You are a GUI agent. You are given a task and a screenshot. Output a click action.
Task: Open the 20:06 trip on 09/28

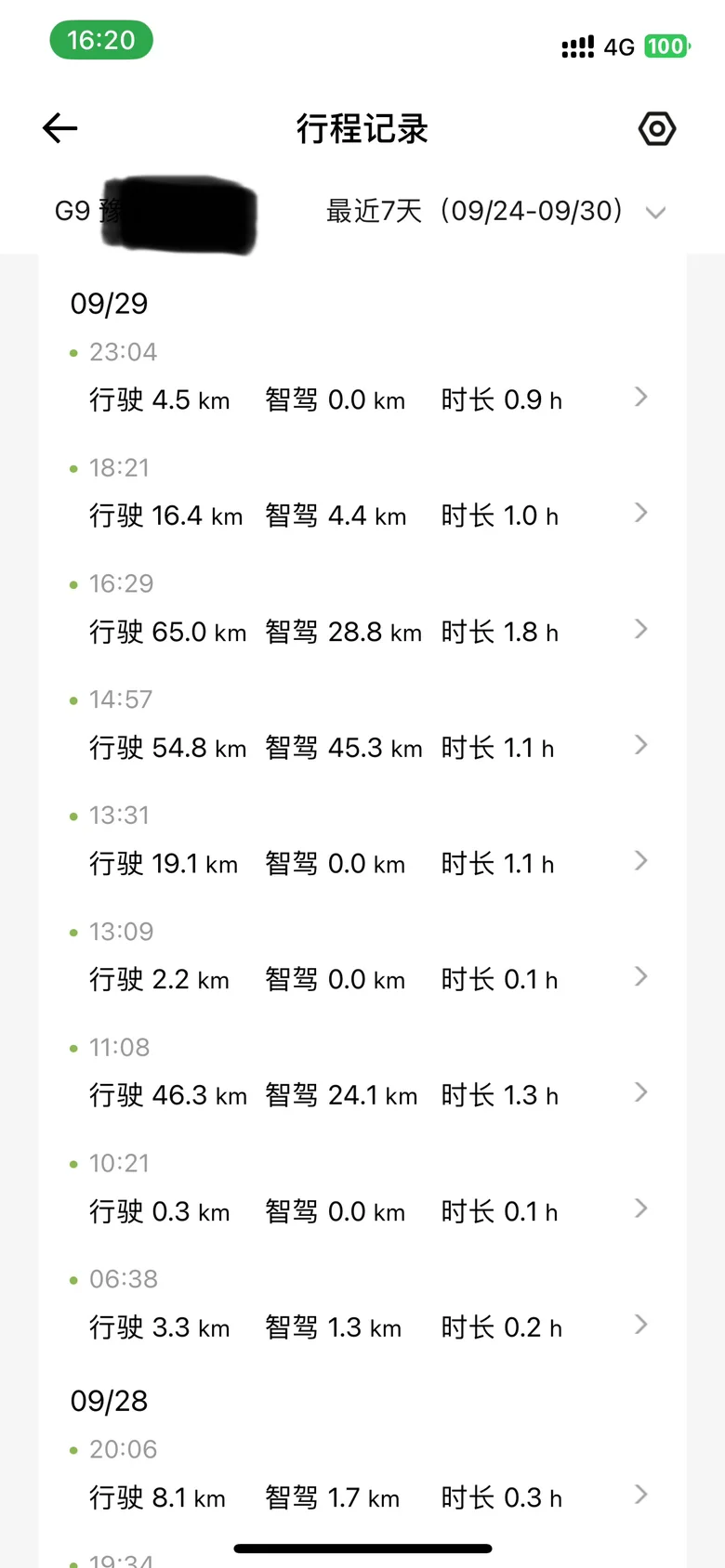coord(362,1478)
